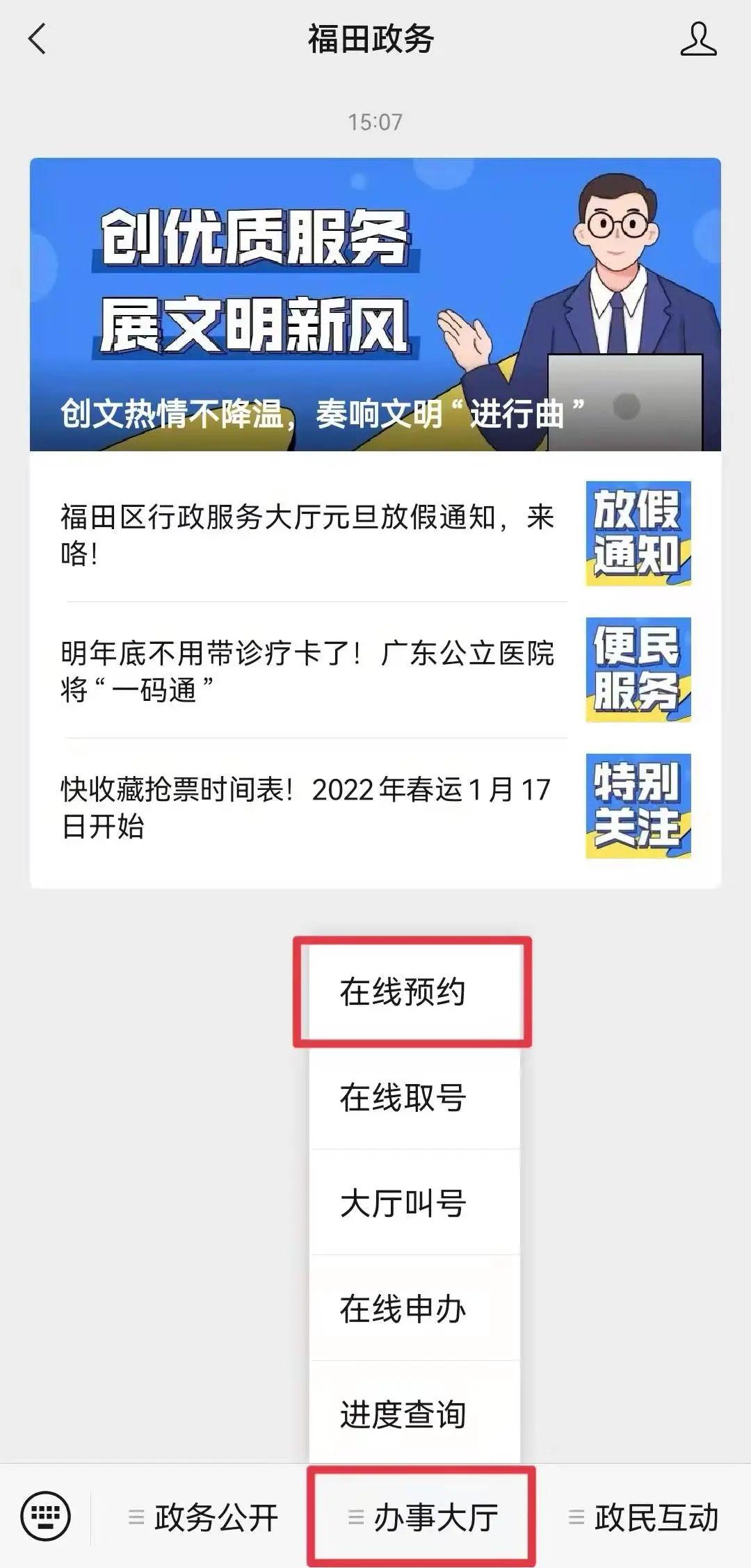Open the account profile icon
This screenshot has width=751, height=1568.
pos(697,39)
